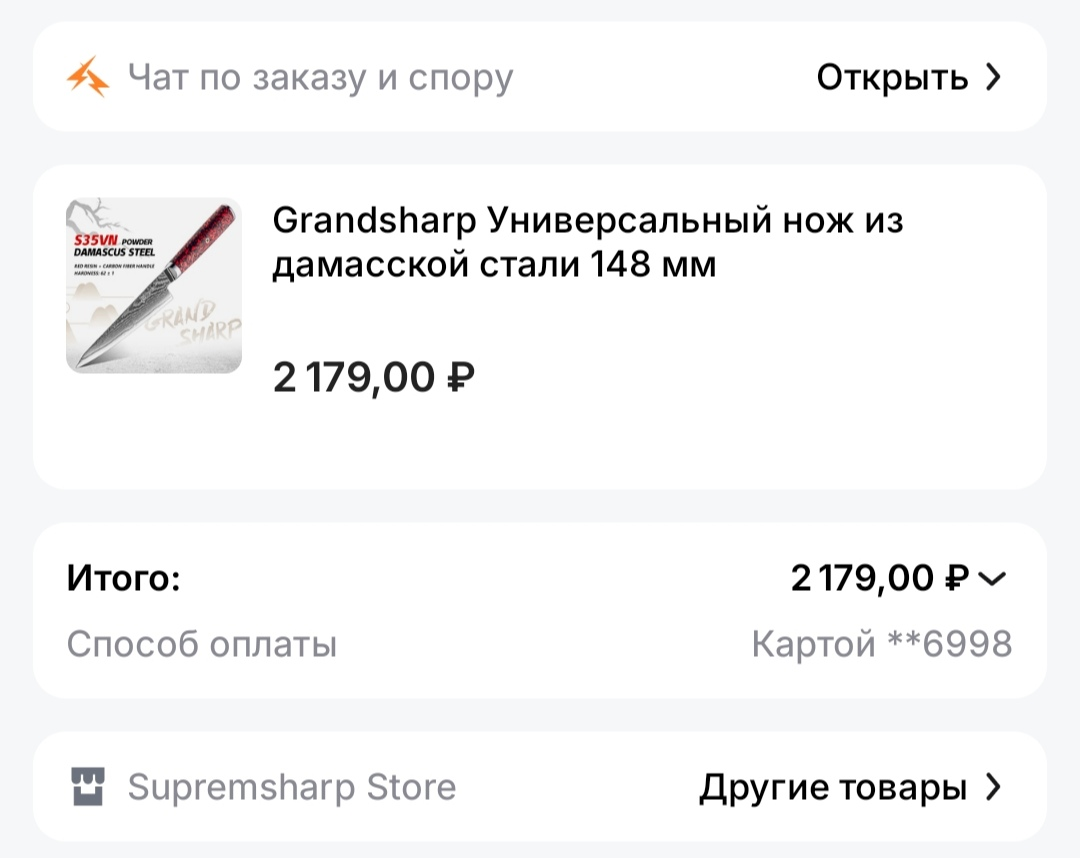
Task: Open the order and dispute chat
Action: 908,78
